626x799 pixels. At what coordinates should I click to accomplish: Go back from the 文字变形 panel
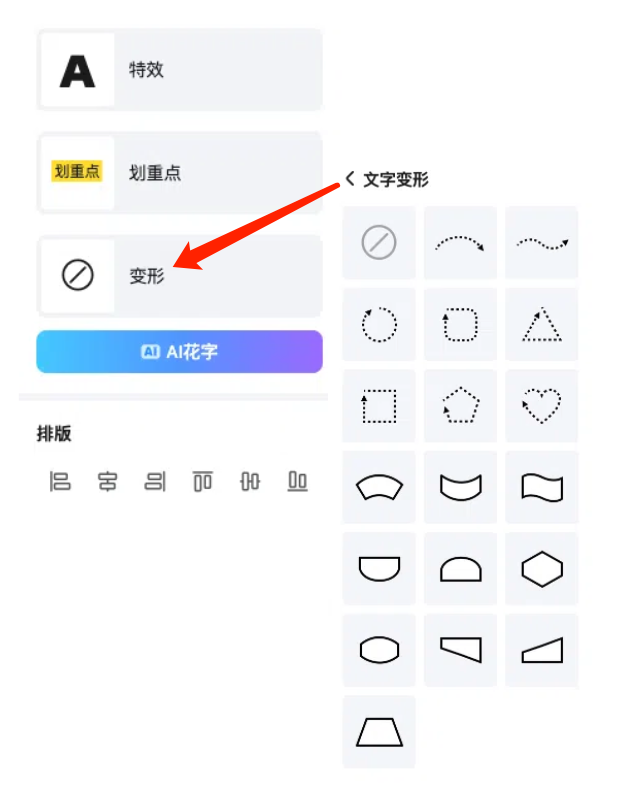[x=350, y=179]
